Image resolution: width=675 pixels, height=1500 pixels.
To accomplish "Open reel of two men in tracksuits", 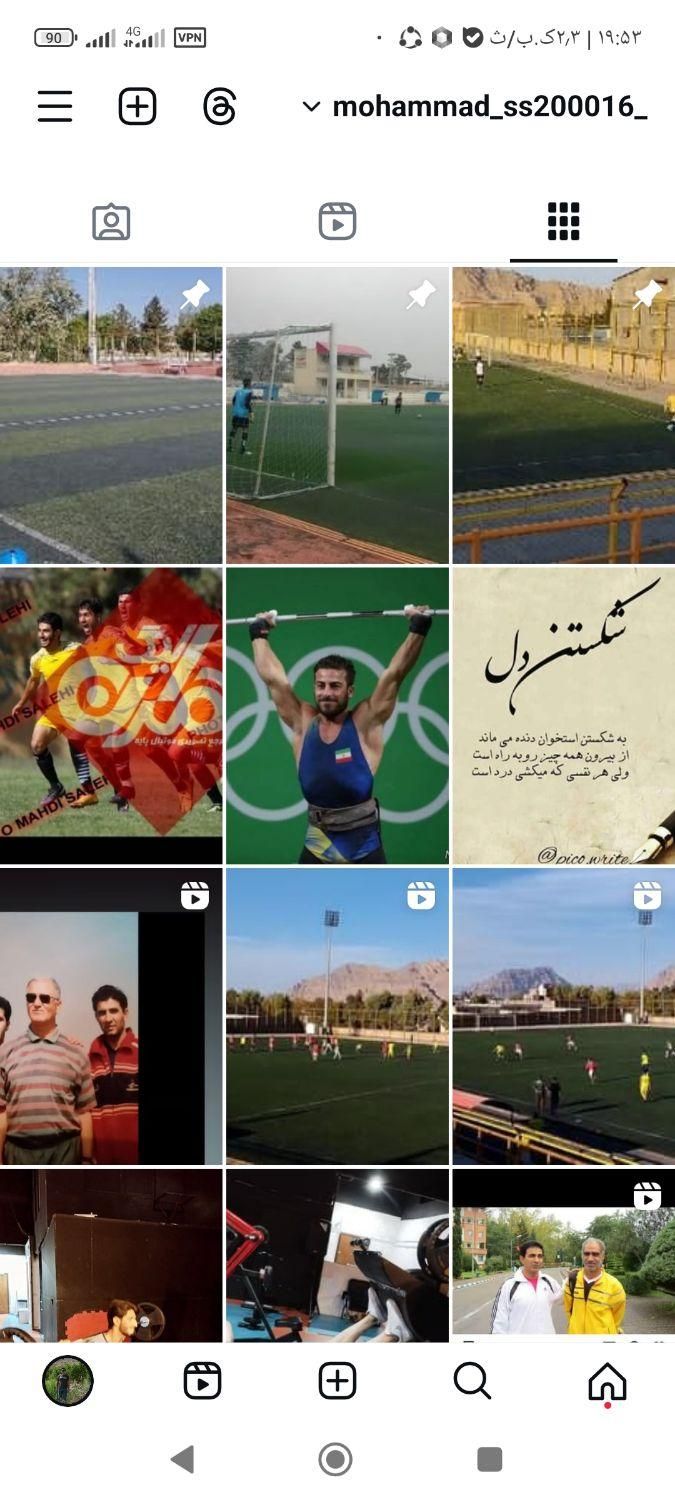I will tap(563, 1255).
